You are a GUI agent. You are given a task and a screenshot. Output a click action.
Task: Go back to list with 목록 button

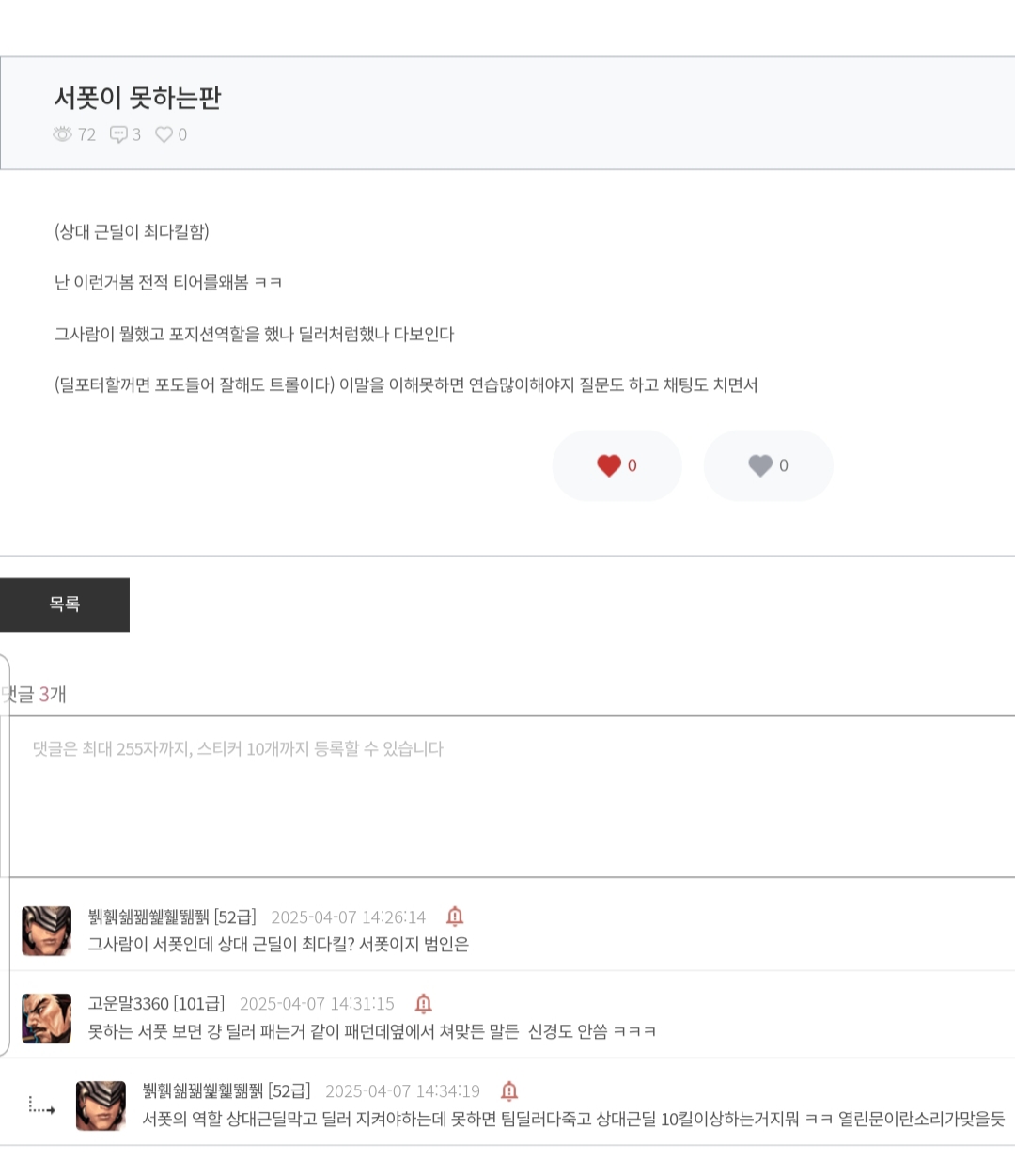pos(65,604)
